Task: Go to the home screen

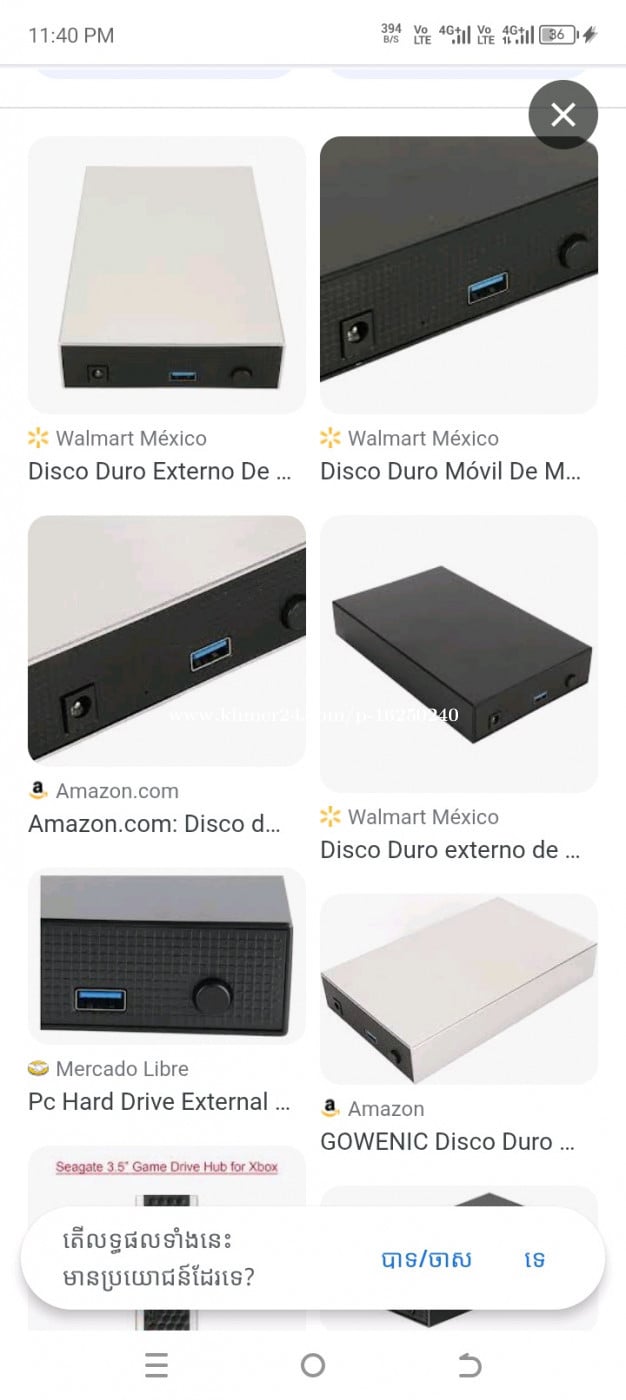Action: click(x=313, y=1365)
